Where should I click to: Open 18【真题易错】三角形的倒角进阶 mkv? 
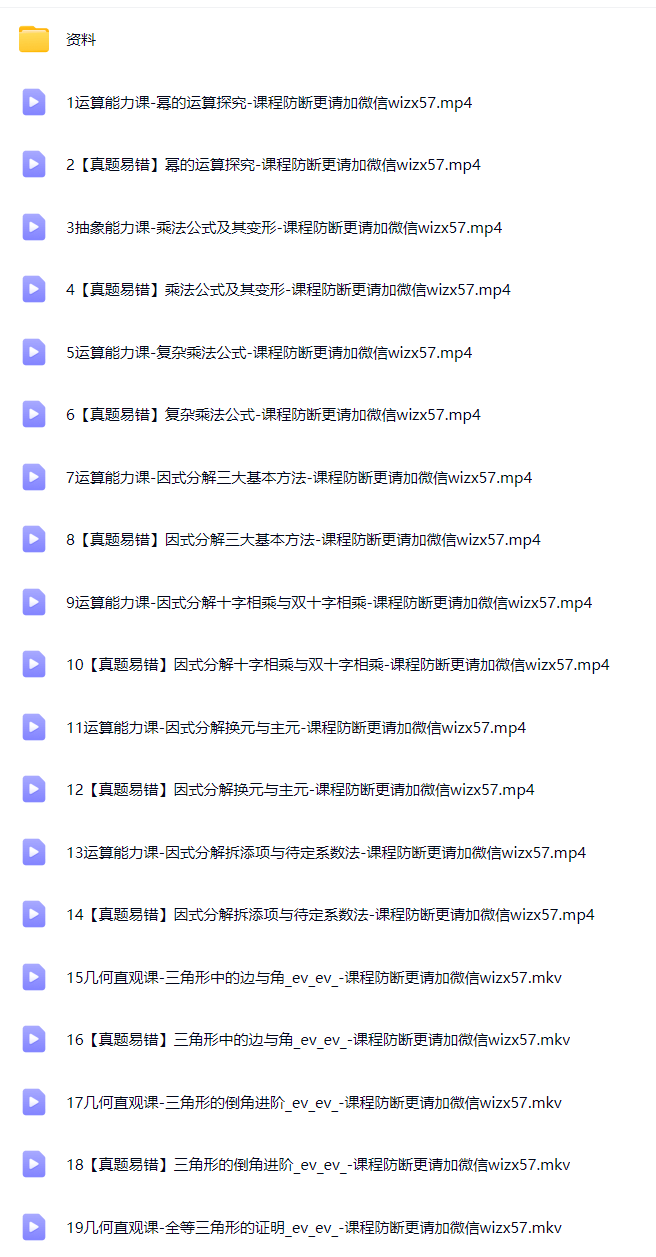pyautogui.click(x=318, y=1165)
